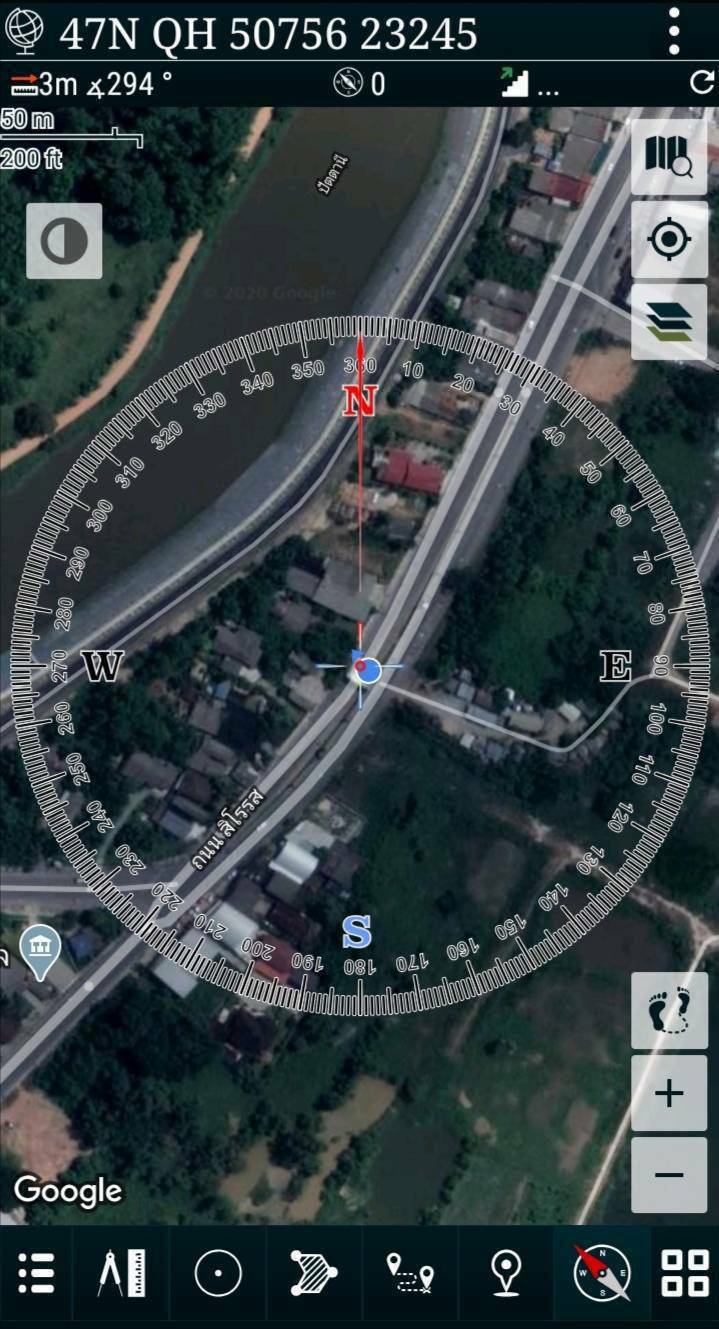Open the three-dot overflow menu
719x1329 pixels.
(x=675, y=32)
